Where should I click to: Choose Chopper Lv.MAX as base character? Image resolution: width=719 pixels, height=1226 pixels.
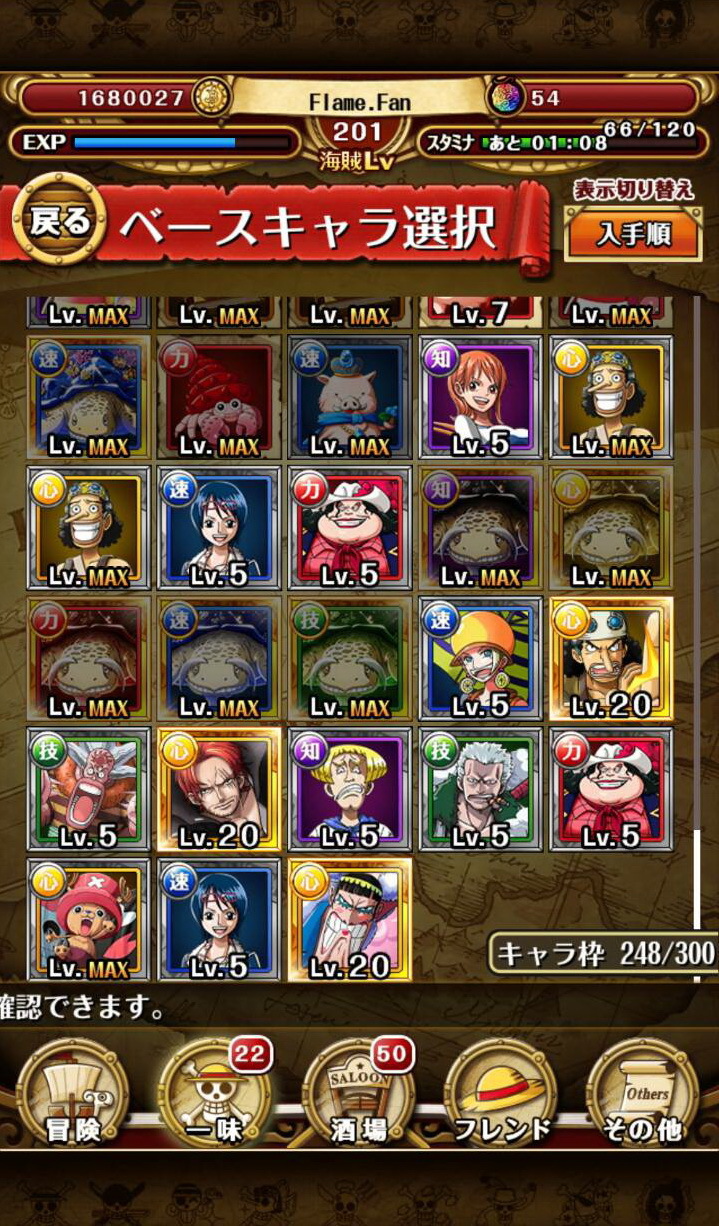(89, 920)
